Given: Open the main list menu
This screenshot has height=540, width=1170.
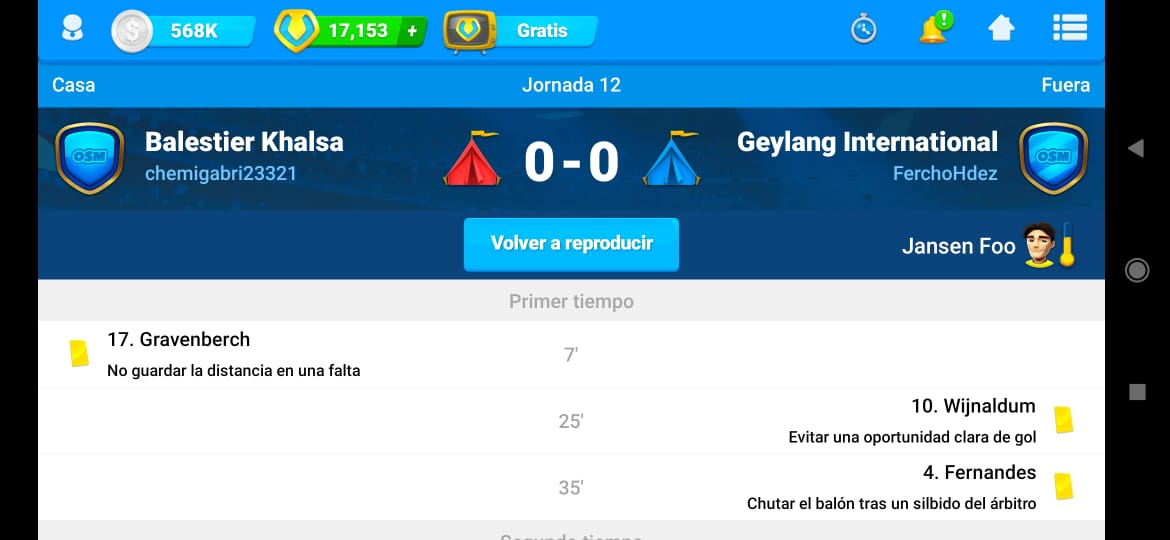Looking at the screenshot, I should point(1069,29).
